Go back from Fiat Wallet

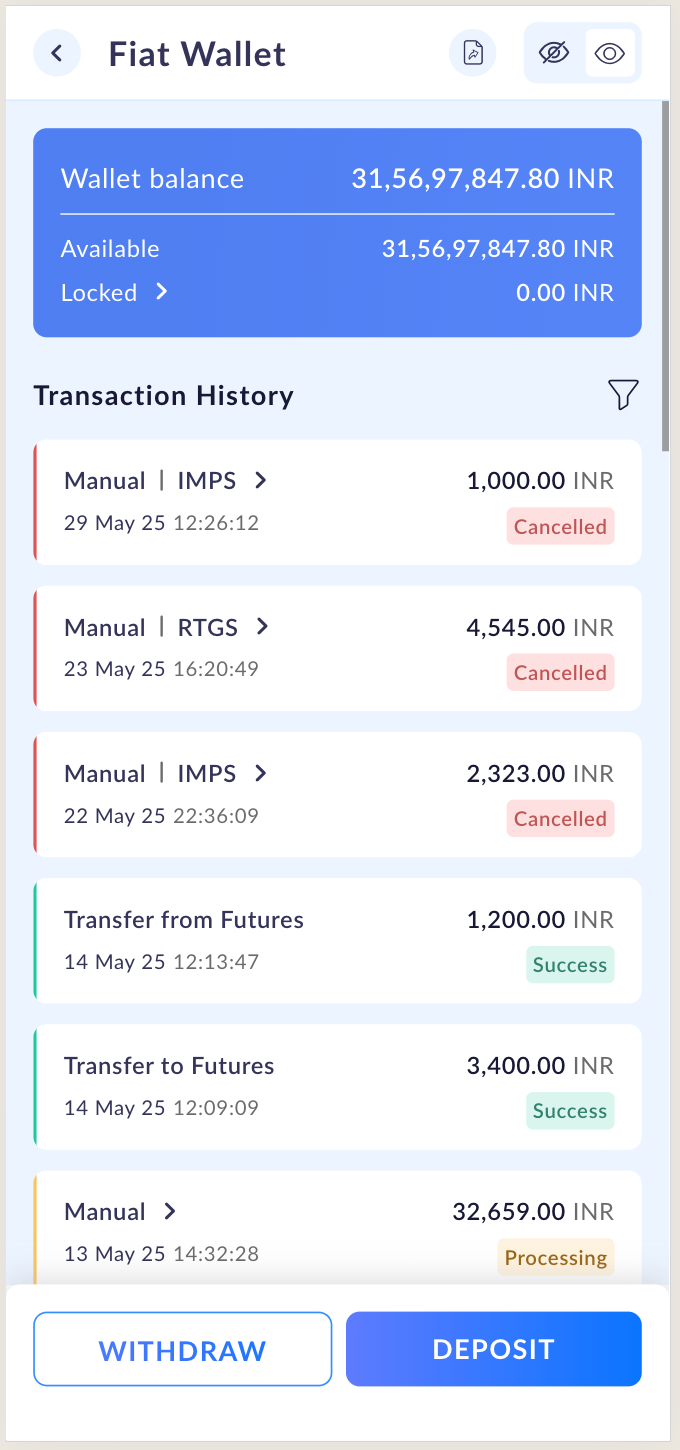[57, 53]
